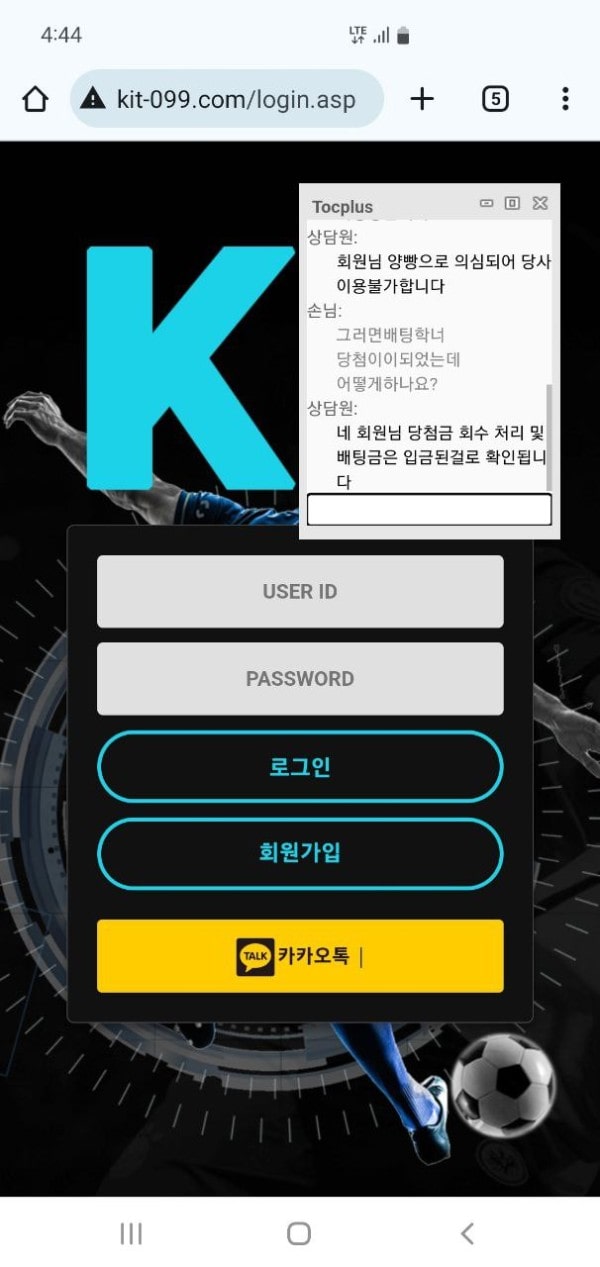Close the Tocplus chat window

click(x=540, y=203)
